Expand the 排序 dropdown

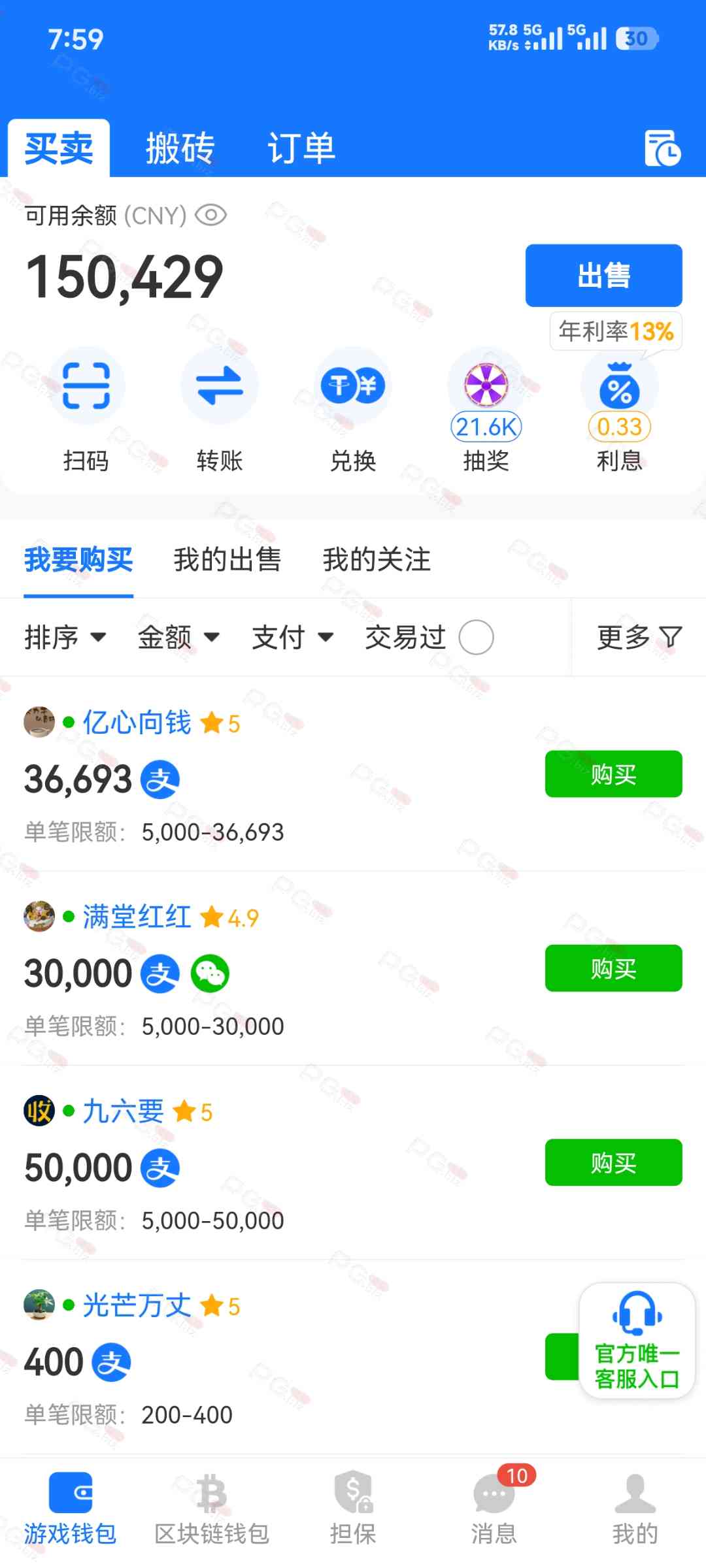(65, 637)
